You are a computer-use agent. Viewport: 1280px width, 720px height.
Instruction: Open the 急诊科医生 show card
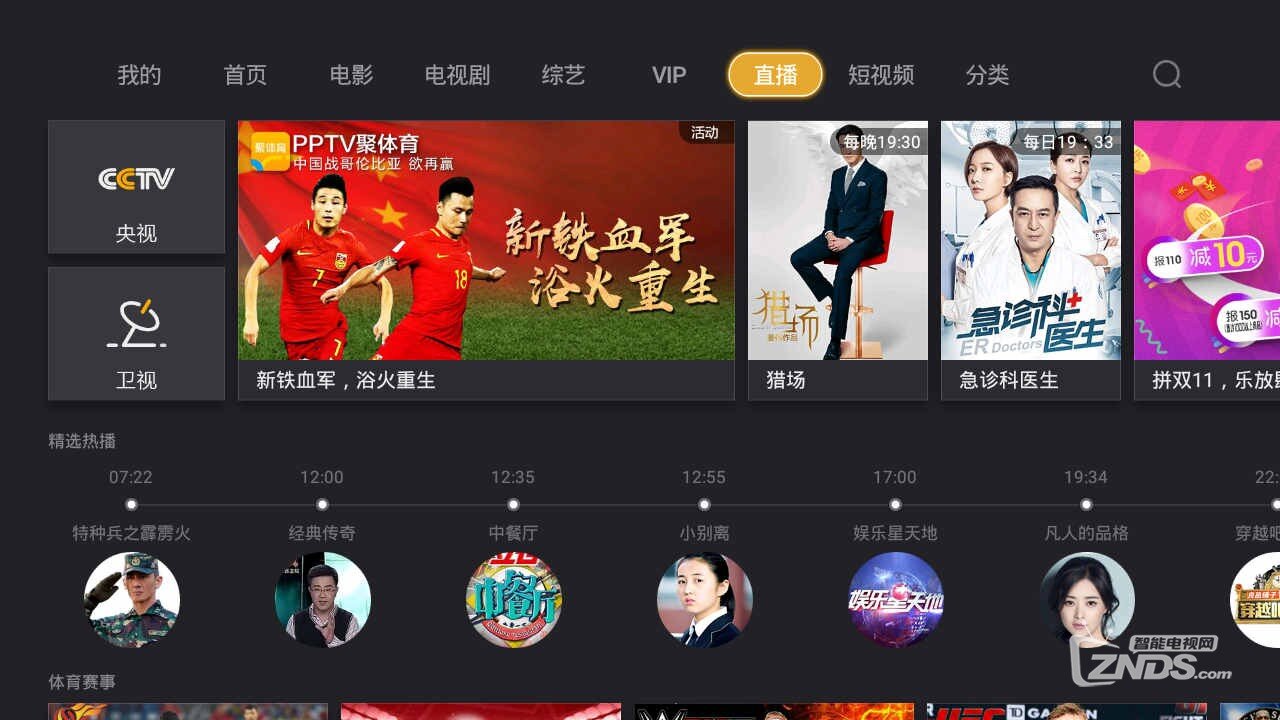coord(1030,260)
